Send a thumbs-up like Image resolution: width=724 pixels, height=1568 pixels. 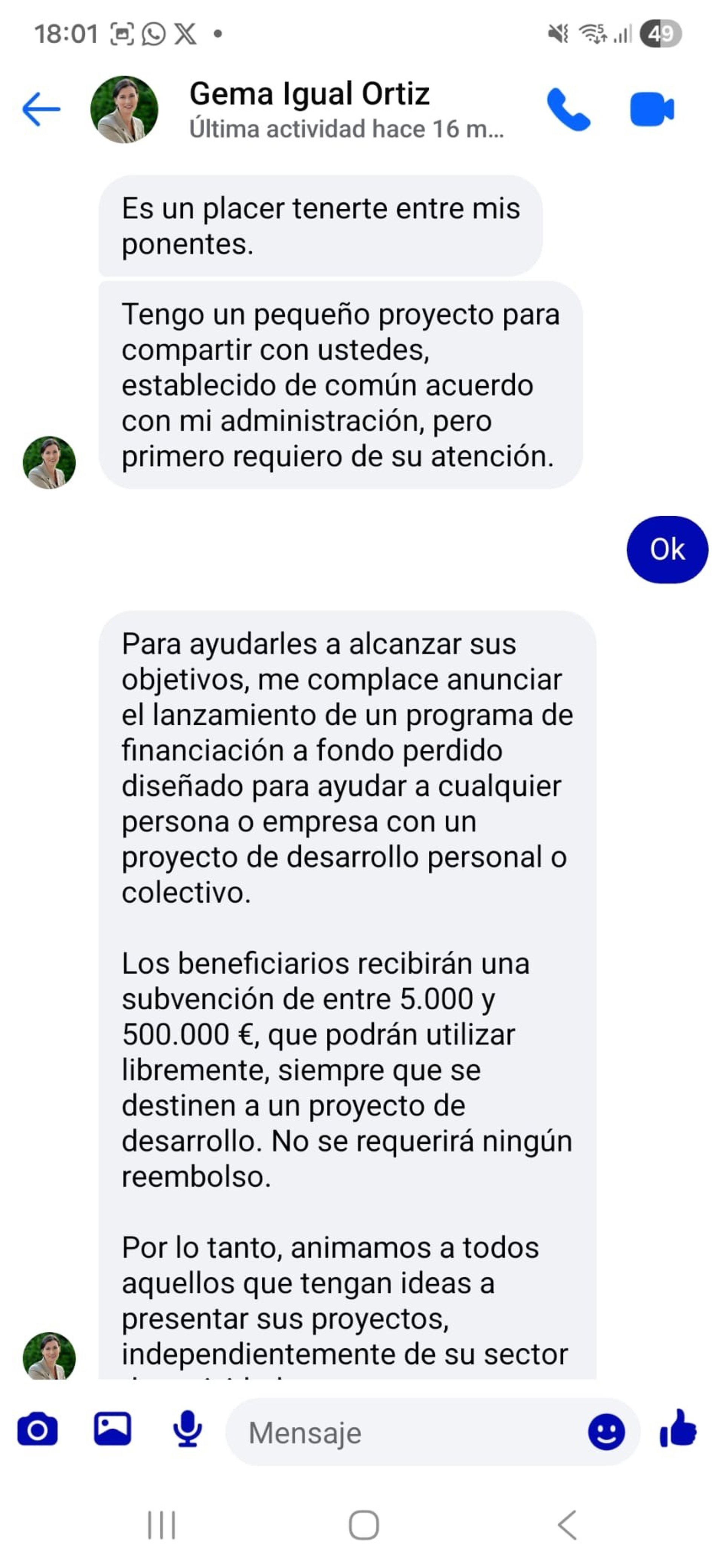pos(678,1429)
